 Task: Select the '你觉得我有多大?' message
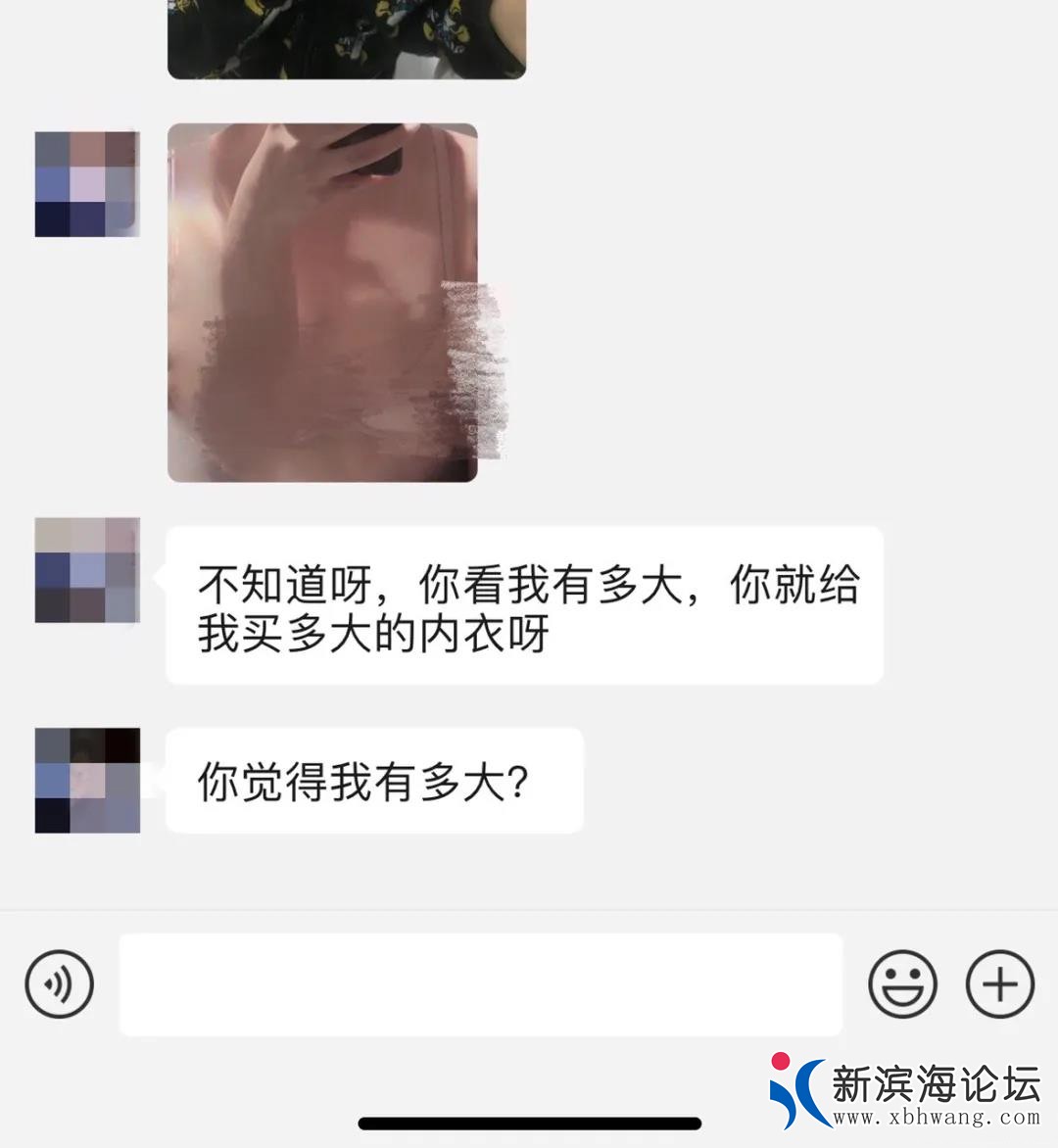coord(374,781)
